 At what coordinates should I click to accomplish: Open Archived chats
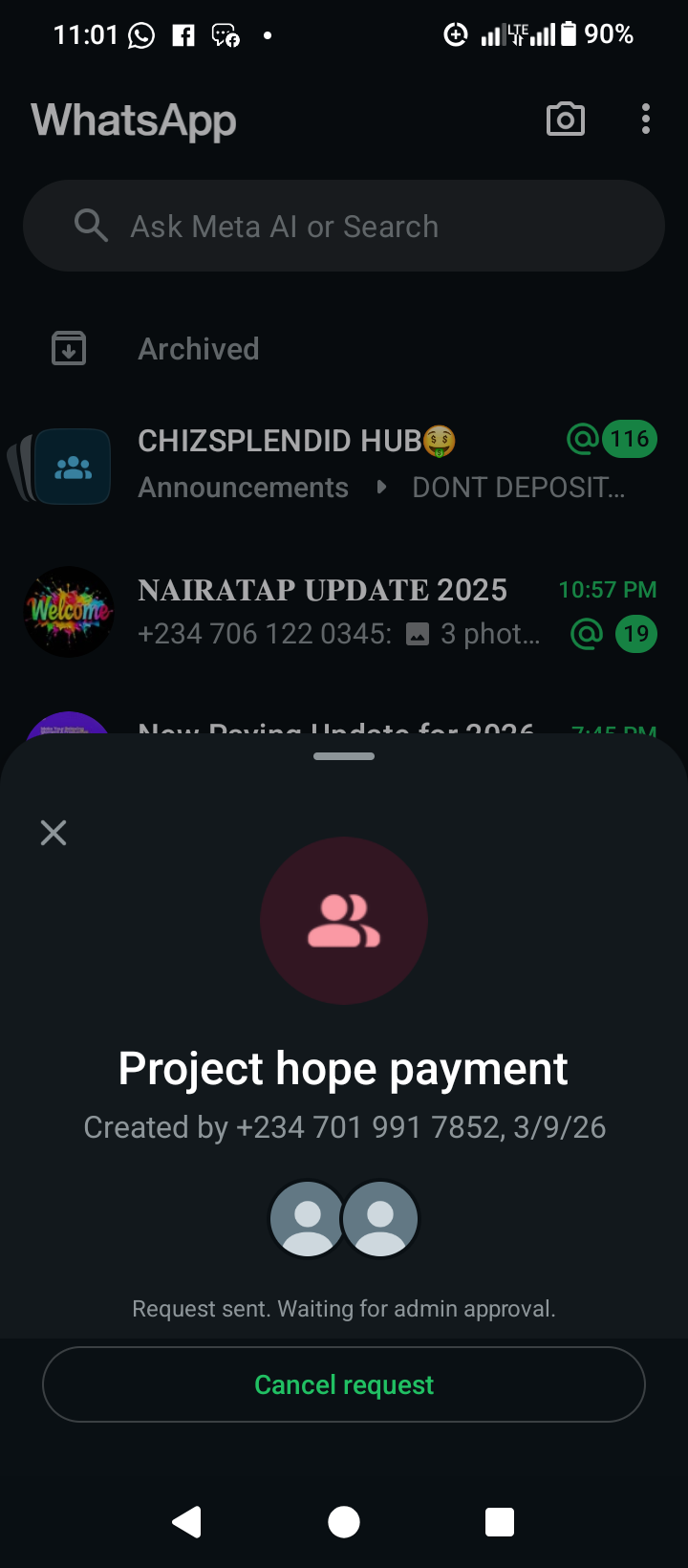tap(199, 349)
